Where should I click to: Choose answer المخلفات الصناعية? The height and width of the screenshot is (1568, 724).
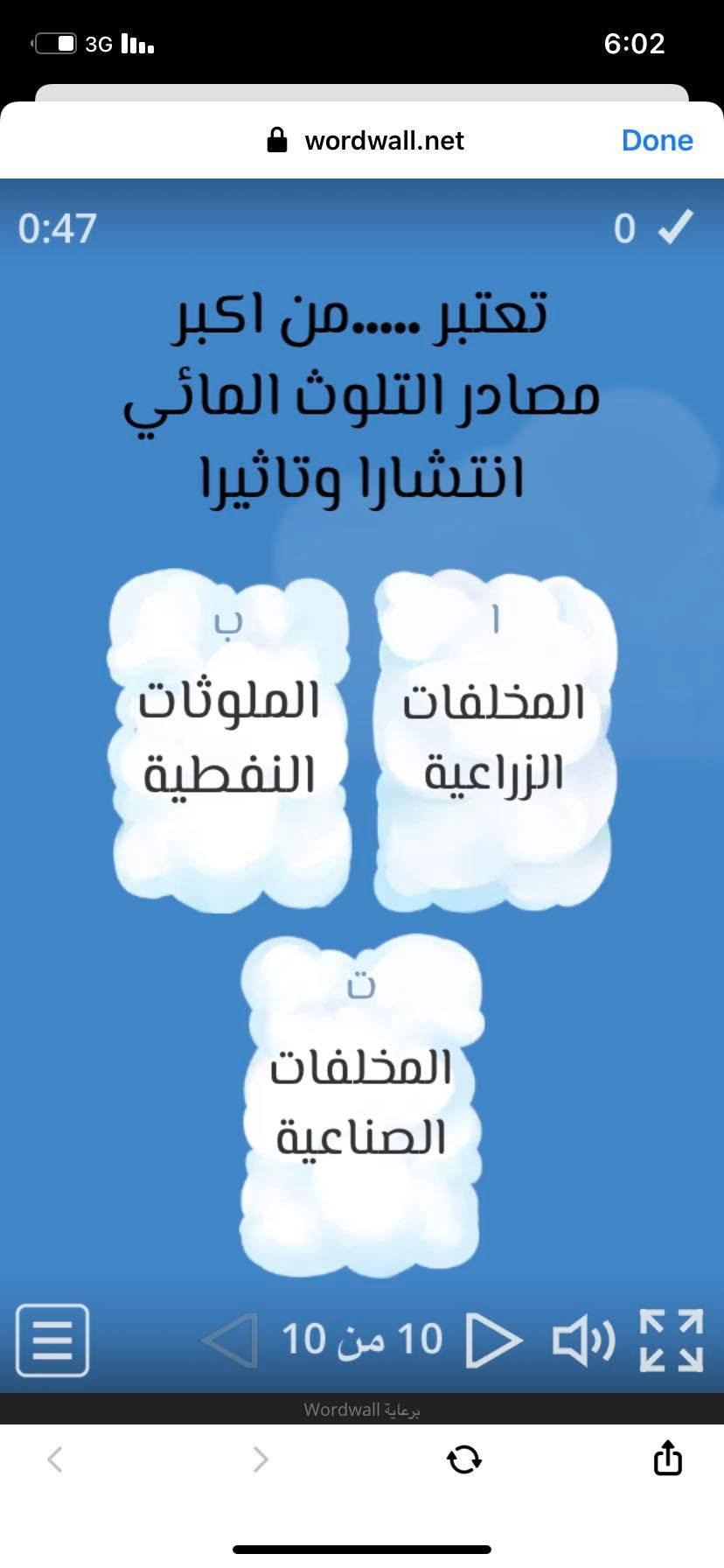(x=360, y=1104)
